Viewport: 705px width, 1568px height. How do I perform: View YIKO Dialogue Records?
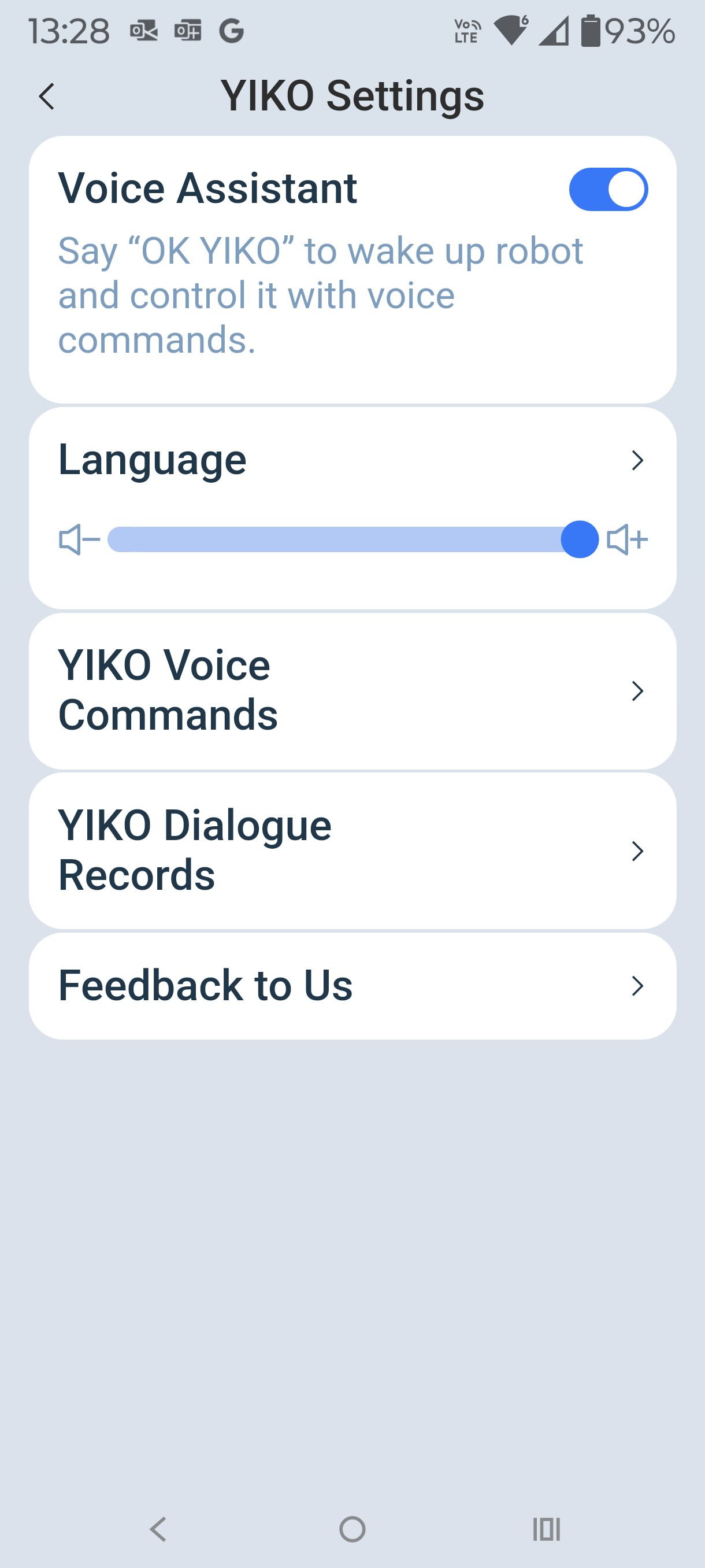coord(352,850)
